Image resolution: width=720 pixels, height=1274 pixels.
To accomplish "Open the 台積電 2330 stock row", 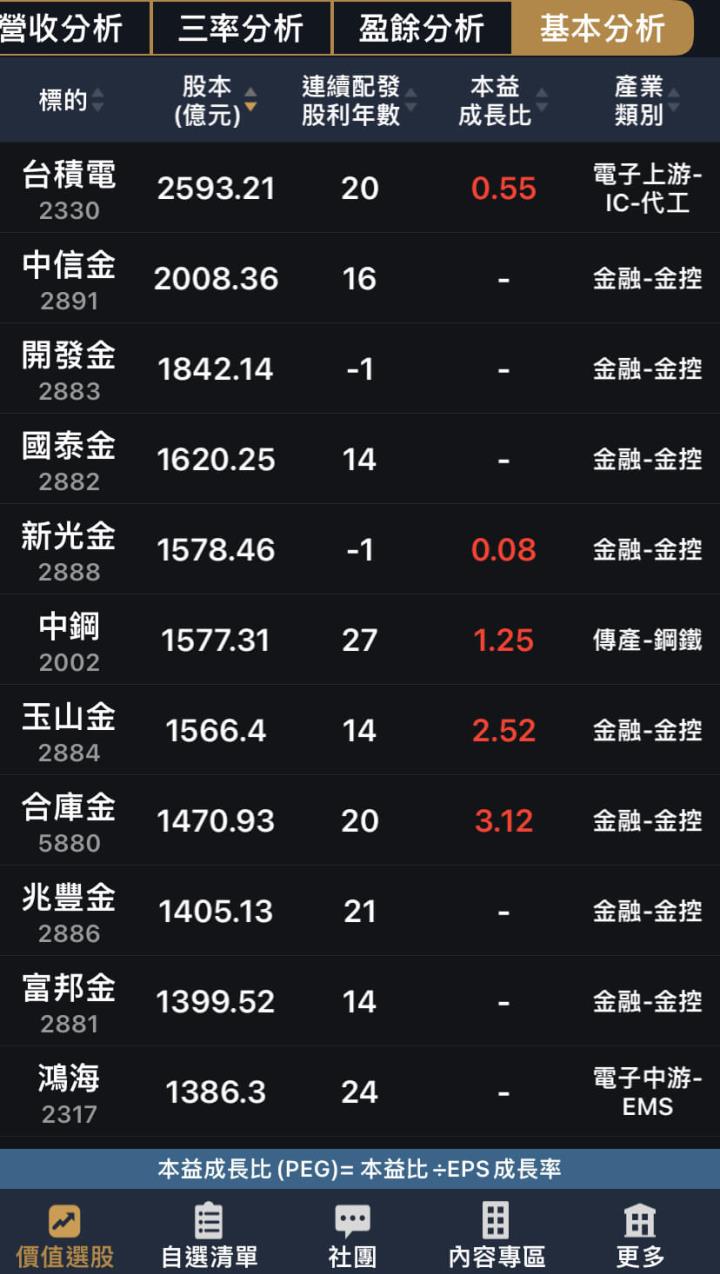I will coord(360,188).
